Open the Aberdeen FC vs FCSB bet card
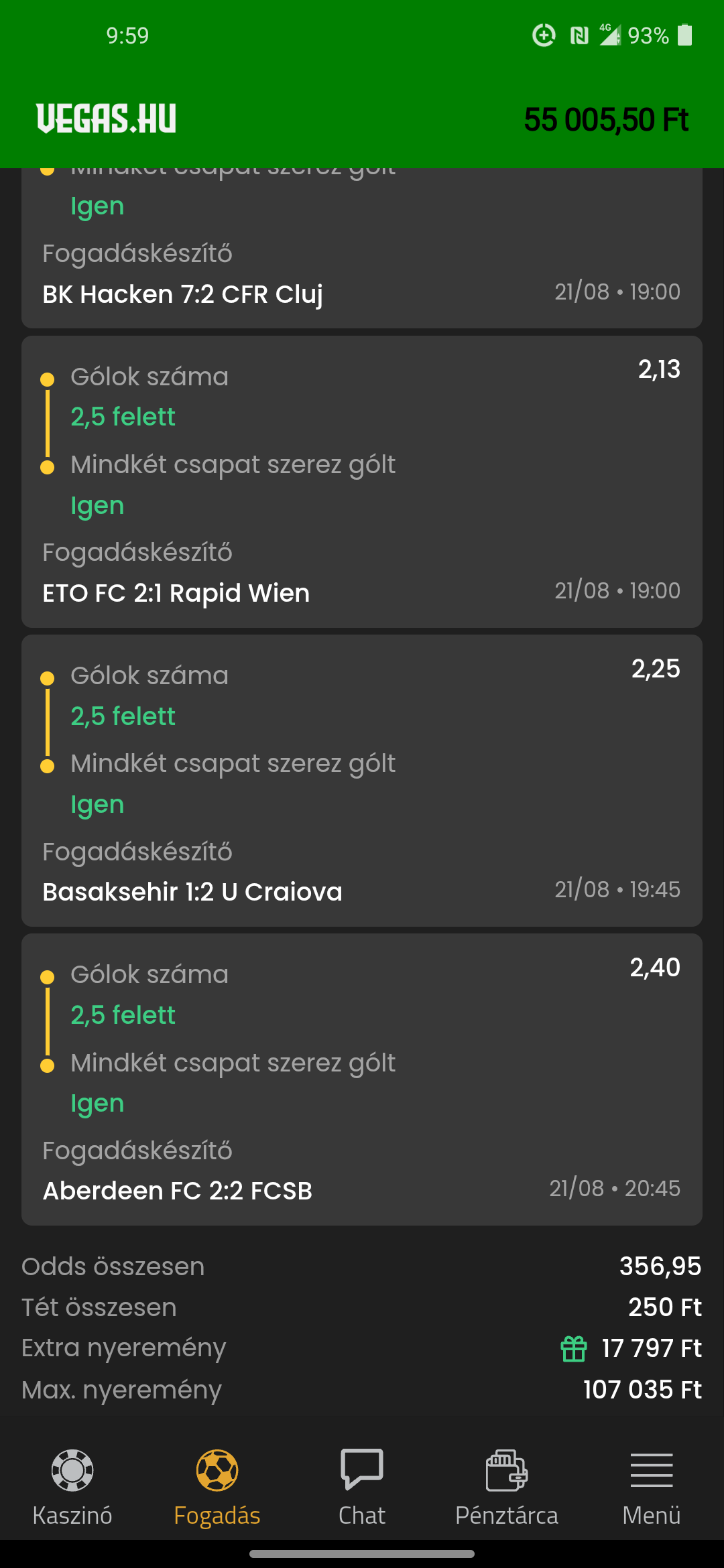The width and height of the screenshot is (724, 1568). click(362, 1080)
